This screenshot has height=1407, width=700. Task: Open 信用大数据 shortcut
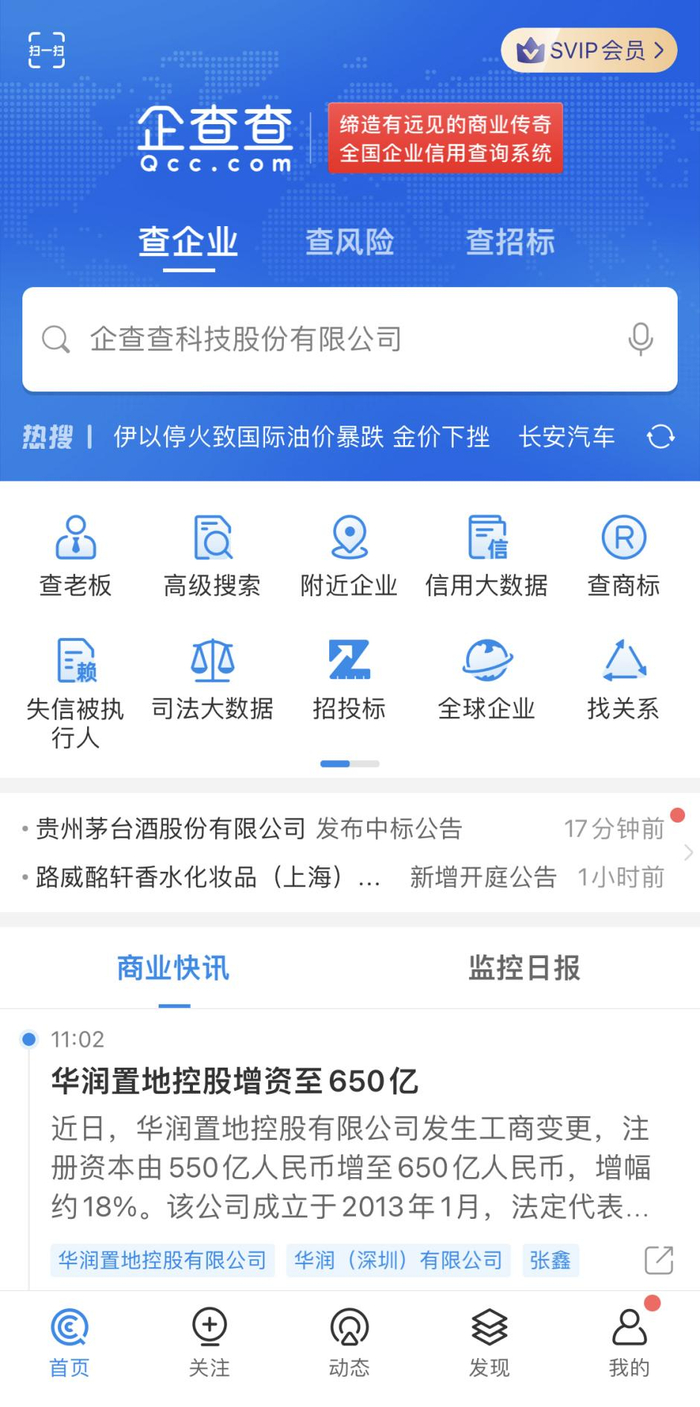coord(486,556)
